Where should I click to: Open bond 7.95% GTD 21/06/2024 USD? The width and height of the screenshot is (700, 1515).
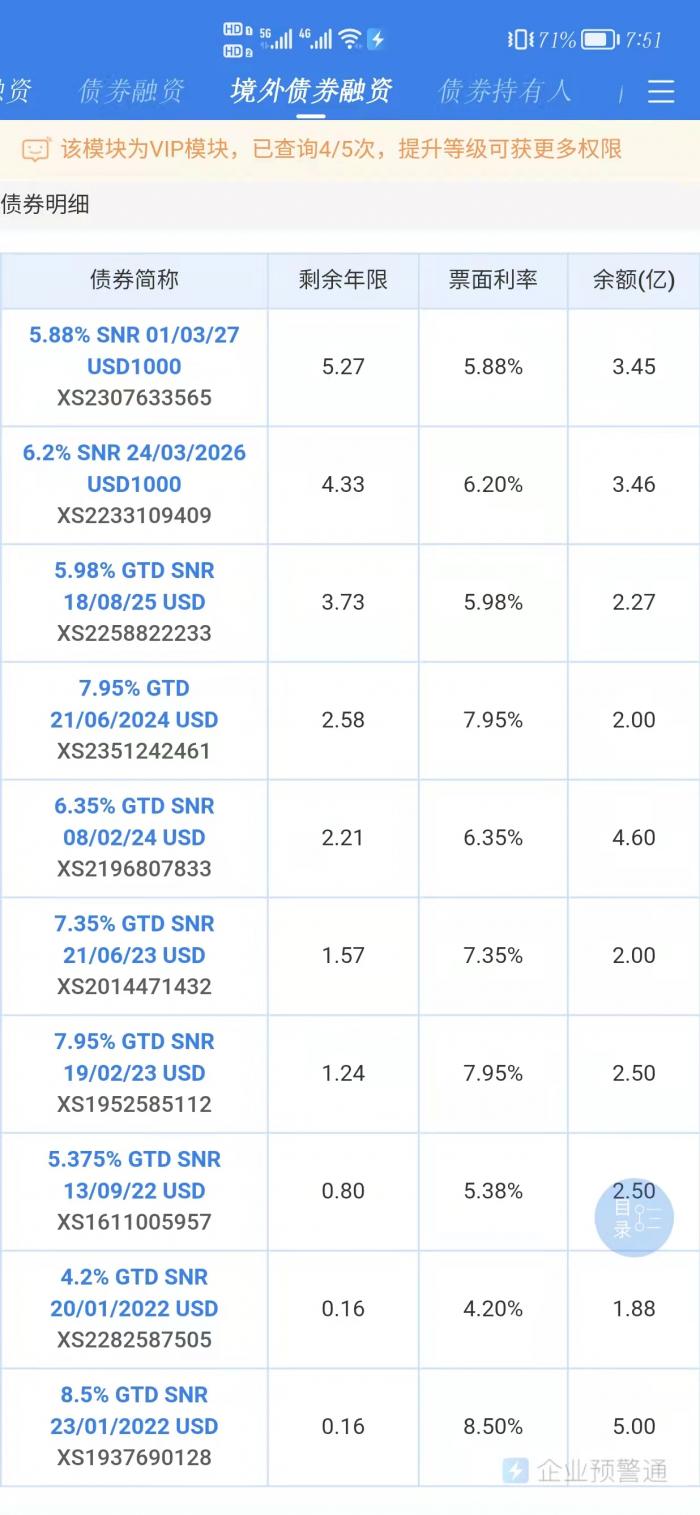pos(134,704)
